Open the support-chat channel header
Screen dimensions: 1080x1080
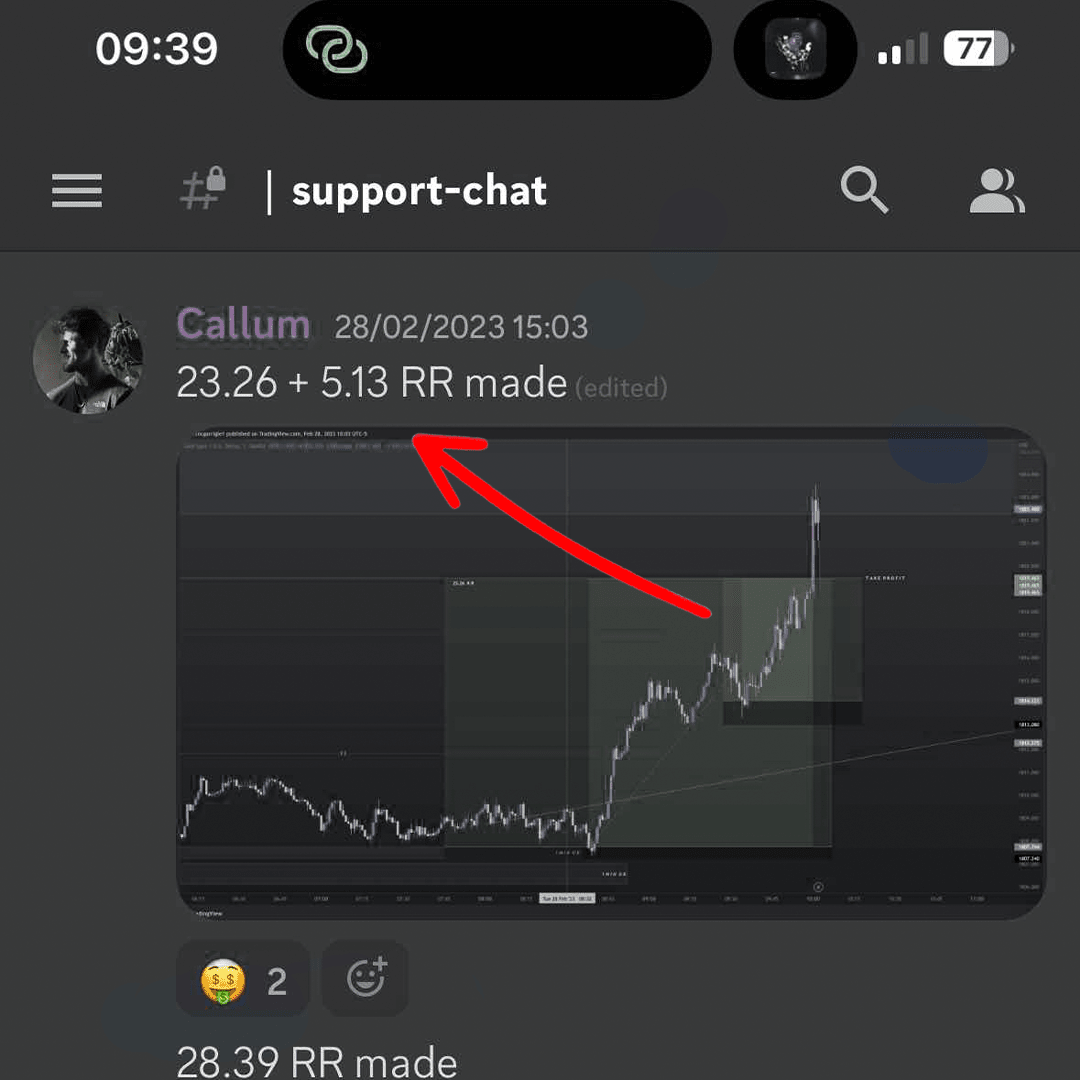pyautogui.click(x=418, y=190)
